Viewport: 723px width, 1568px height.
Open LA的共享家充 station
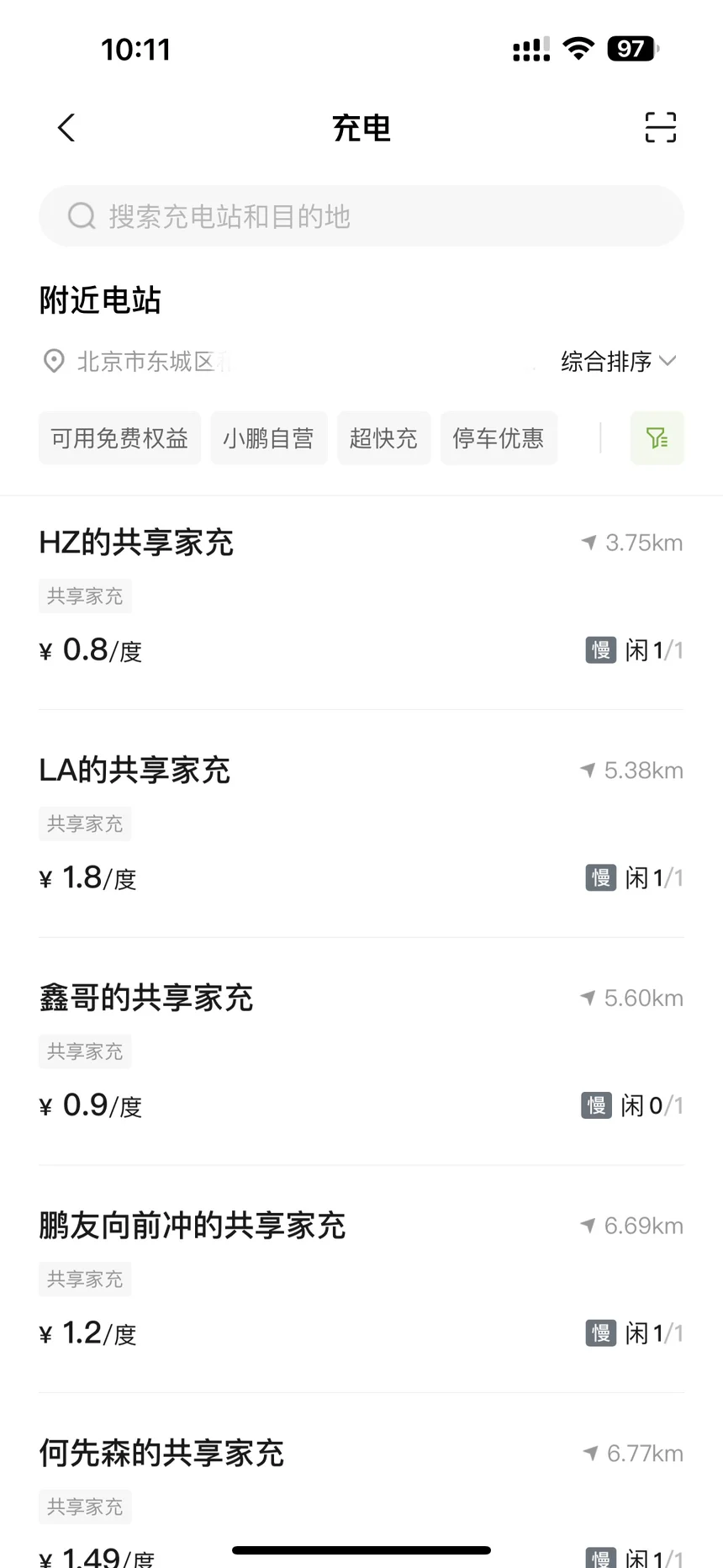(x=135, y=771)
